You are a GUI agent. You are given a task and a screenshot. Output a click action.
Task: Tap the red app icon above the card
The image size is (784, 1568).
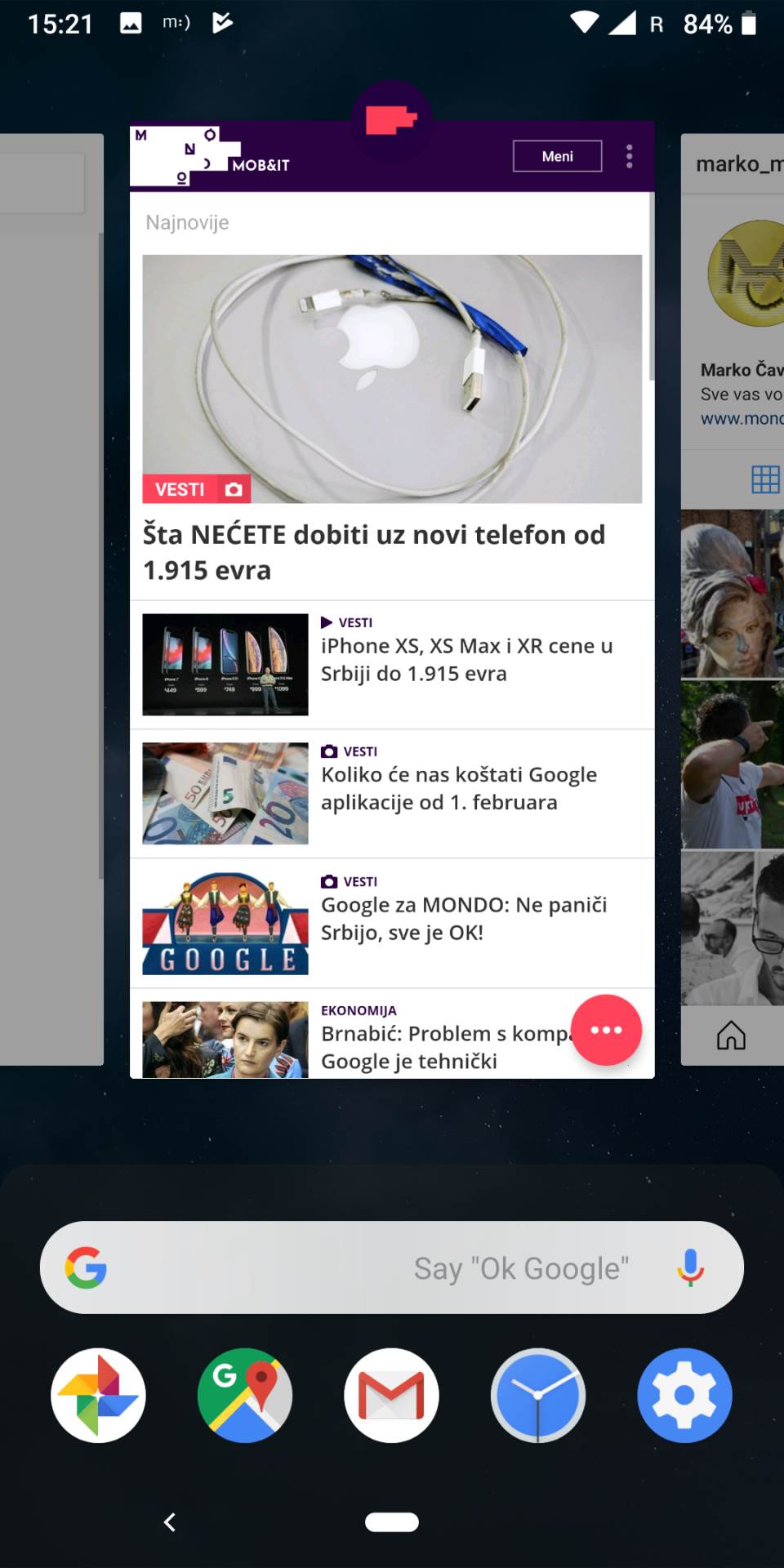click(x=392, y=120)
